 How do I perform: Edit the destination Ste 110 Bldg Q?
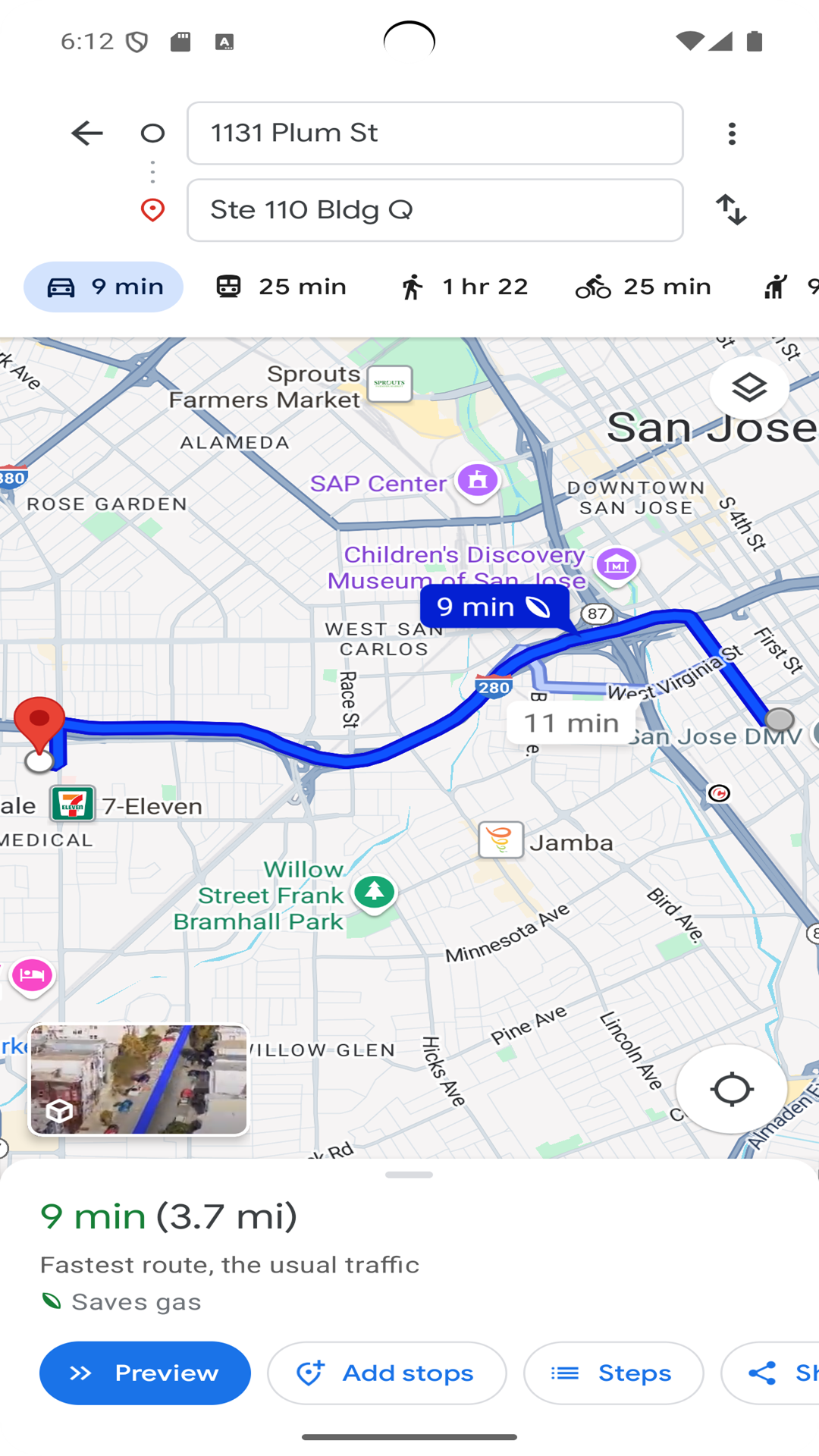pos(435,210)
